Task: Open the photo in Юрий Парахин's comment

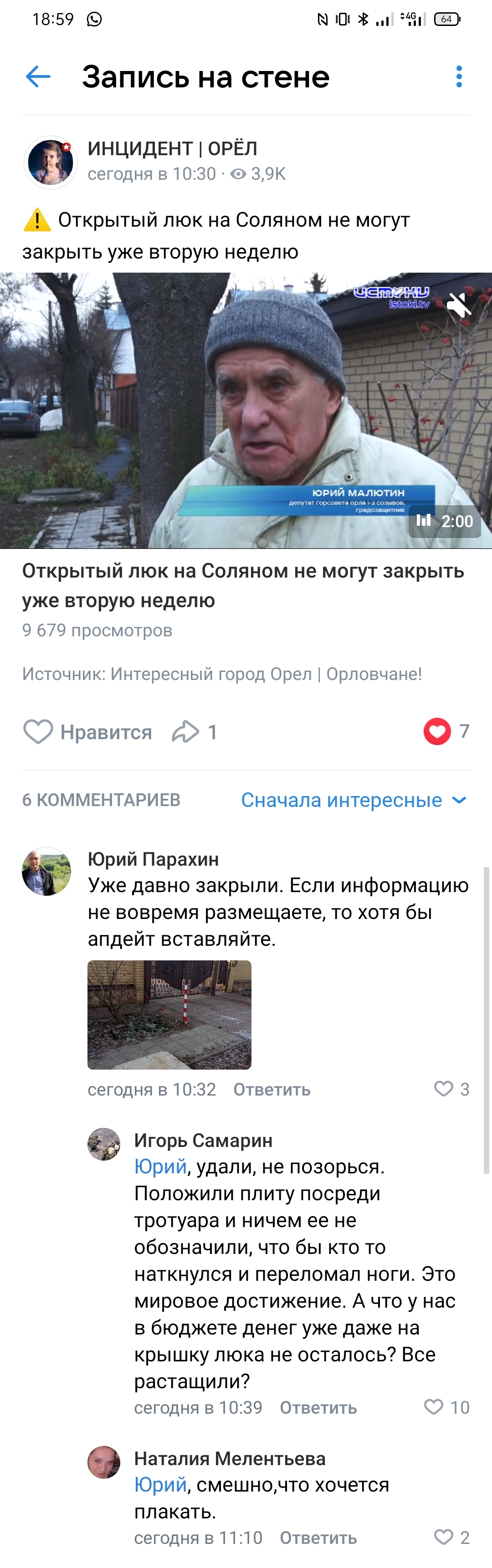Action: (169, 1015)
